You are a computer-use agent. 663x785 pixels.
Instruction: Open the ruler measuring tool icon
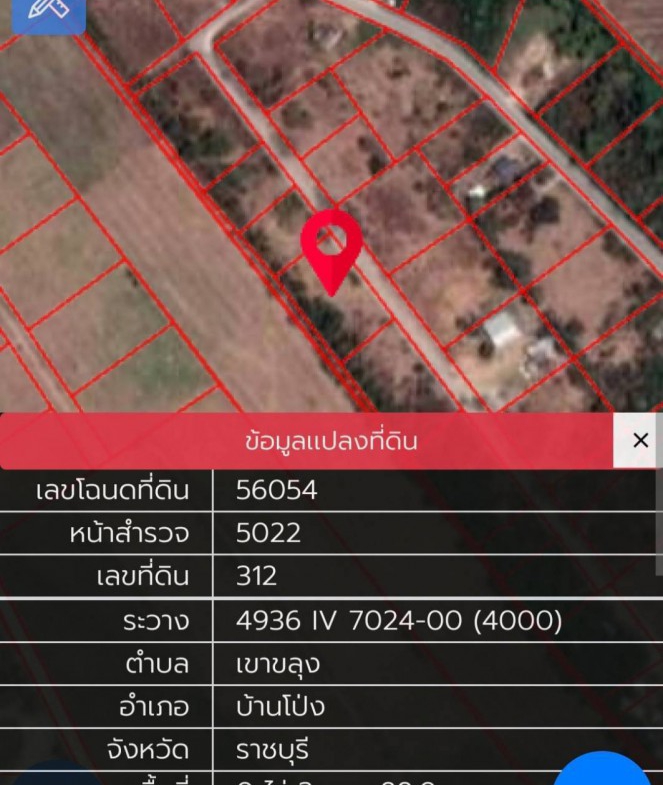(x=46, y=12)
